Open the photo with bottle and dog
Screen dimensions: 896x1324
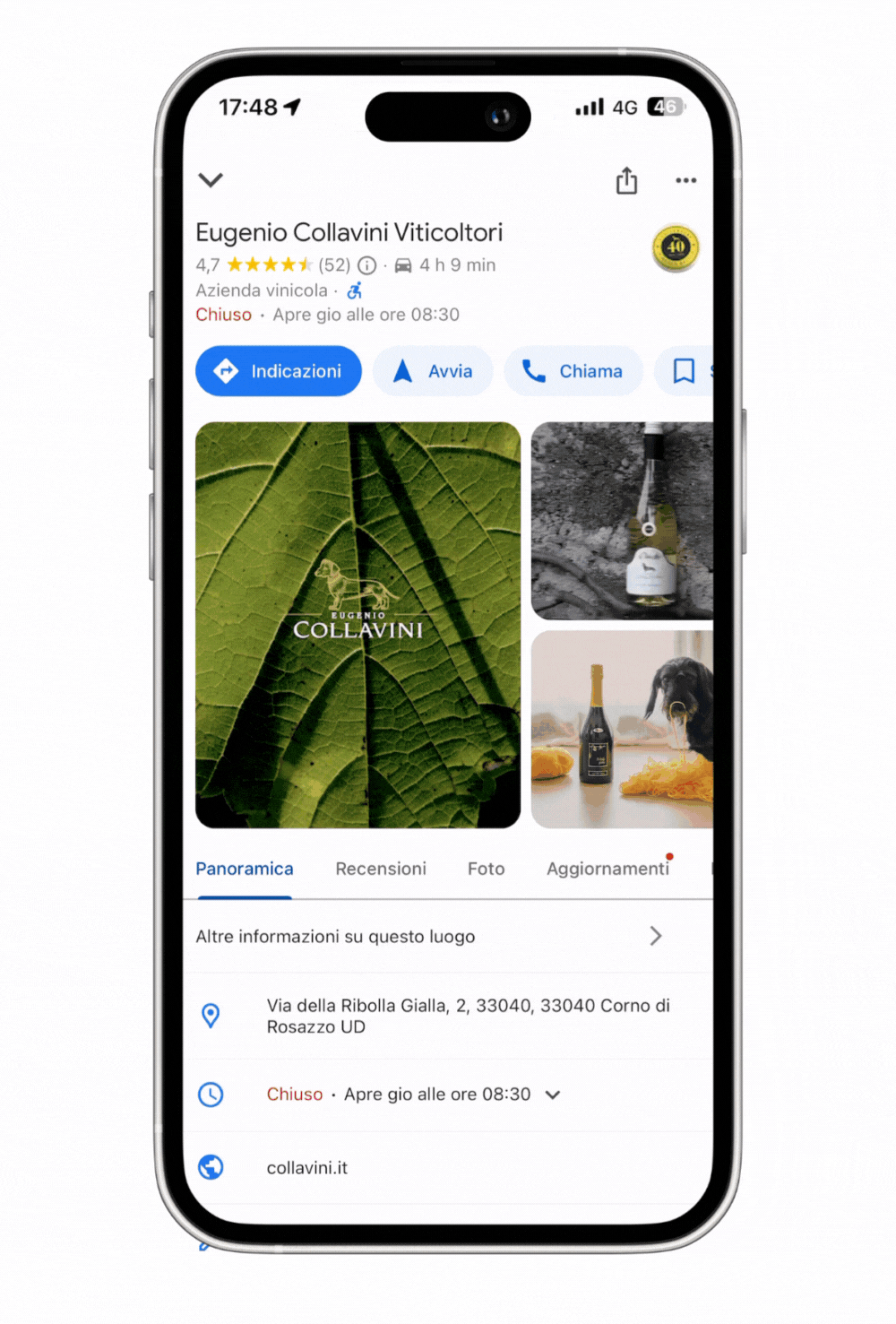(x=622, y=729)
